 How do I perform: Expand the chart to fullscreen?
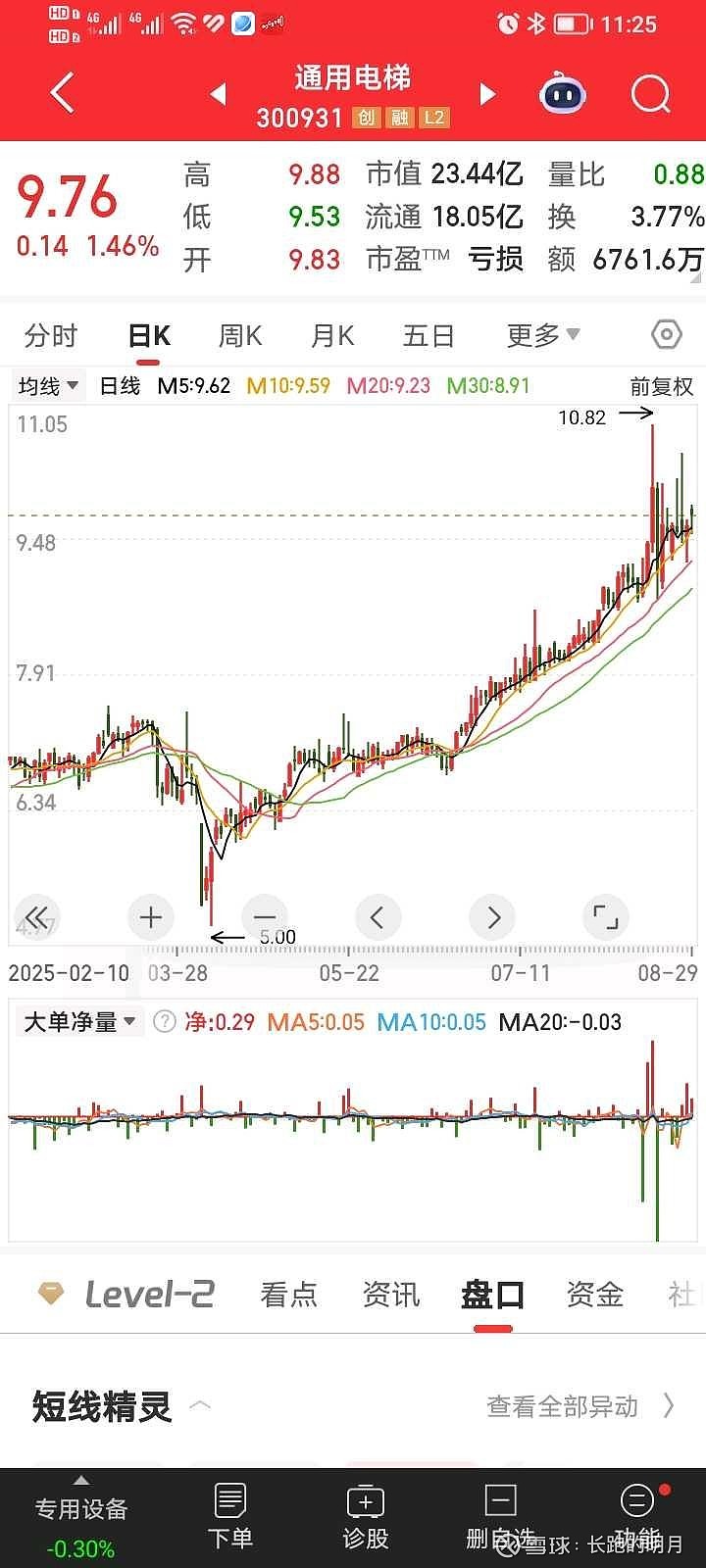pos(606,918)
